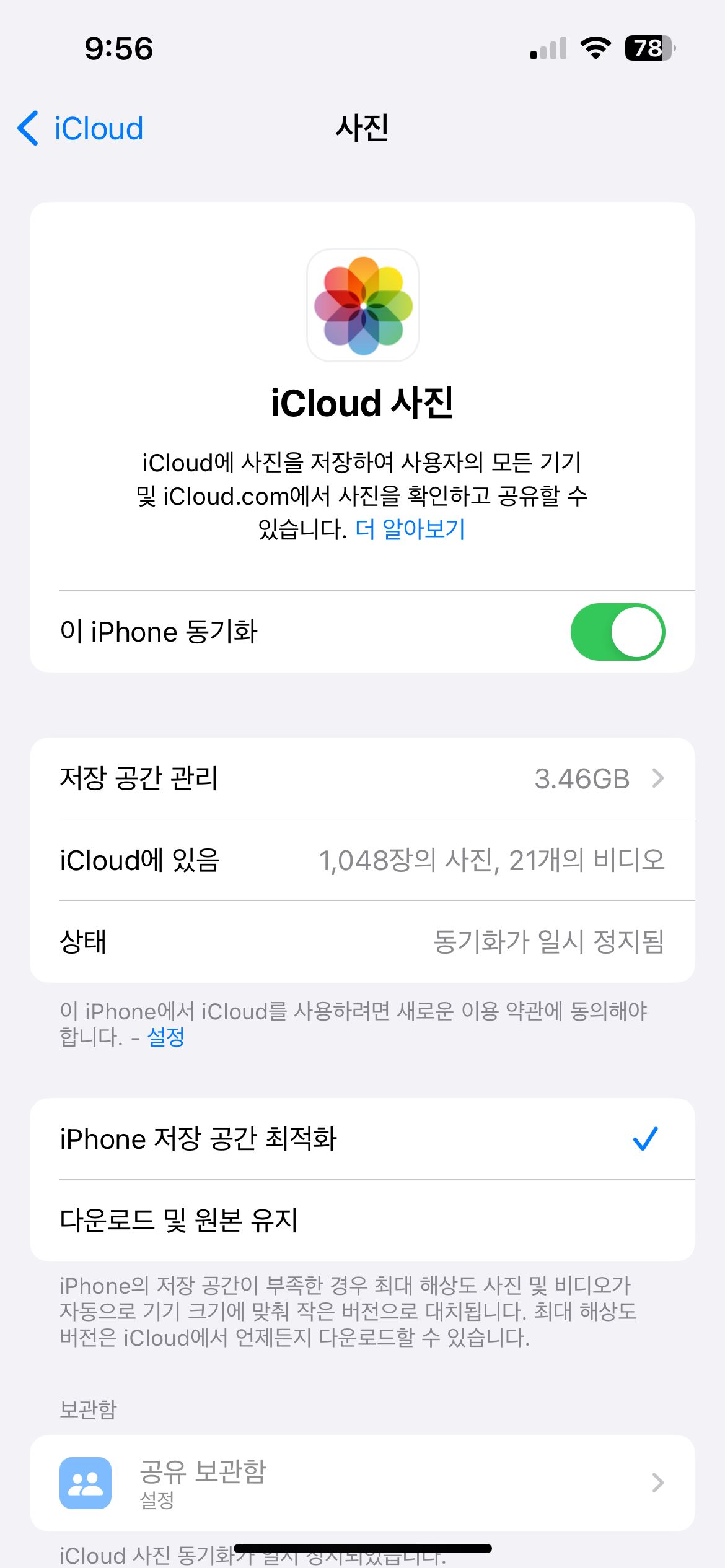Tap the 설정 link to accept terms
The width and height of the screenshot is (725, 1568).
click(165, 1037)
